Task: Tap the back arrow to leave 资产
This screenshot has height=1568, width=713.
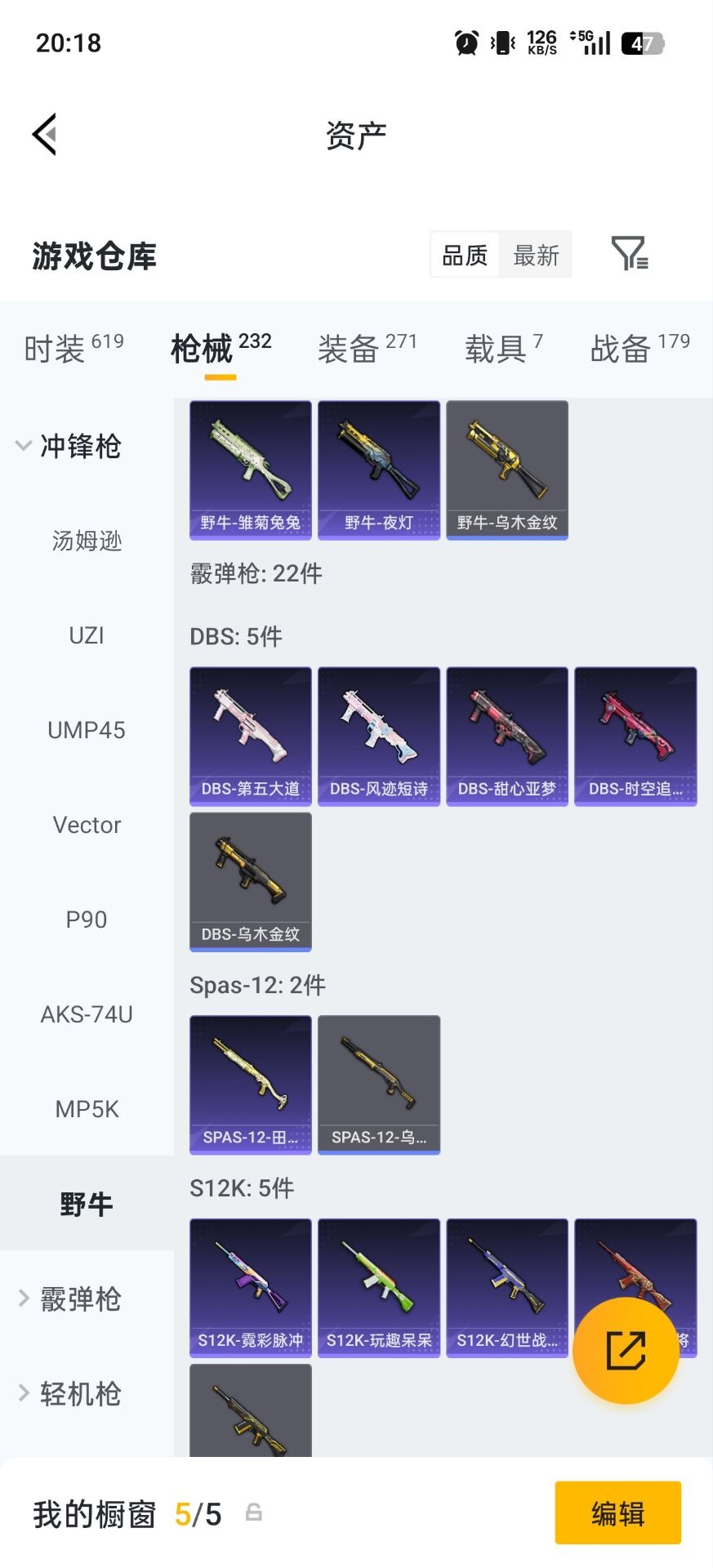Action: click(45, 133)
